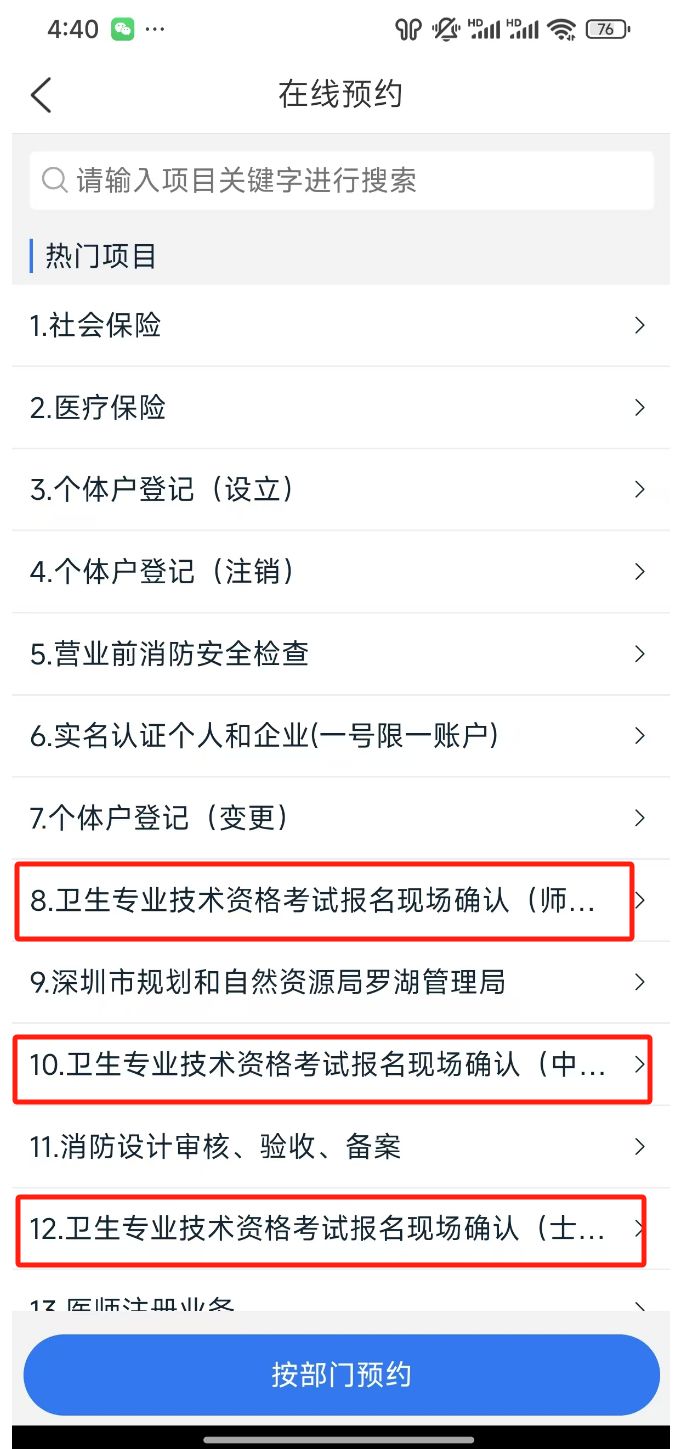Open 3.个体户登记（设立）

point(340,490)
